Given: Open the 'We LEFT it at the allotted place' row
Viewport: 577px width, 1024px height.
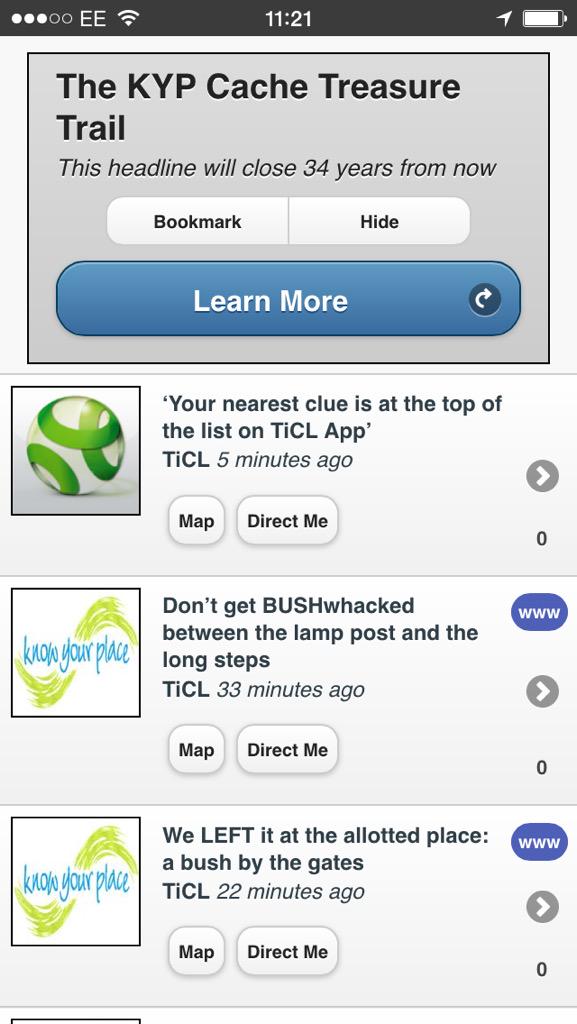Looking at the screenshot, I should click(288, 906).
